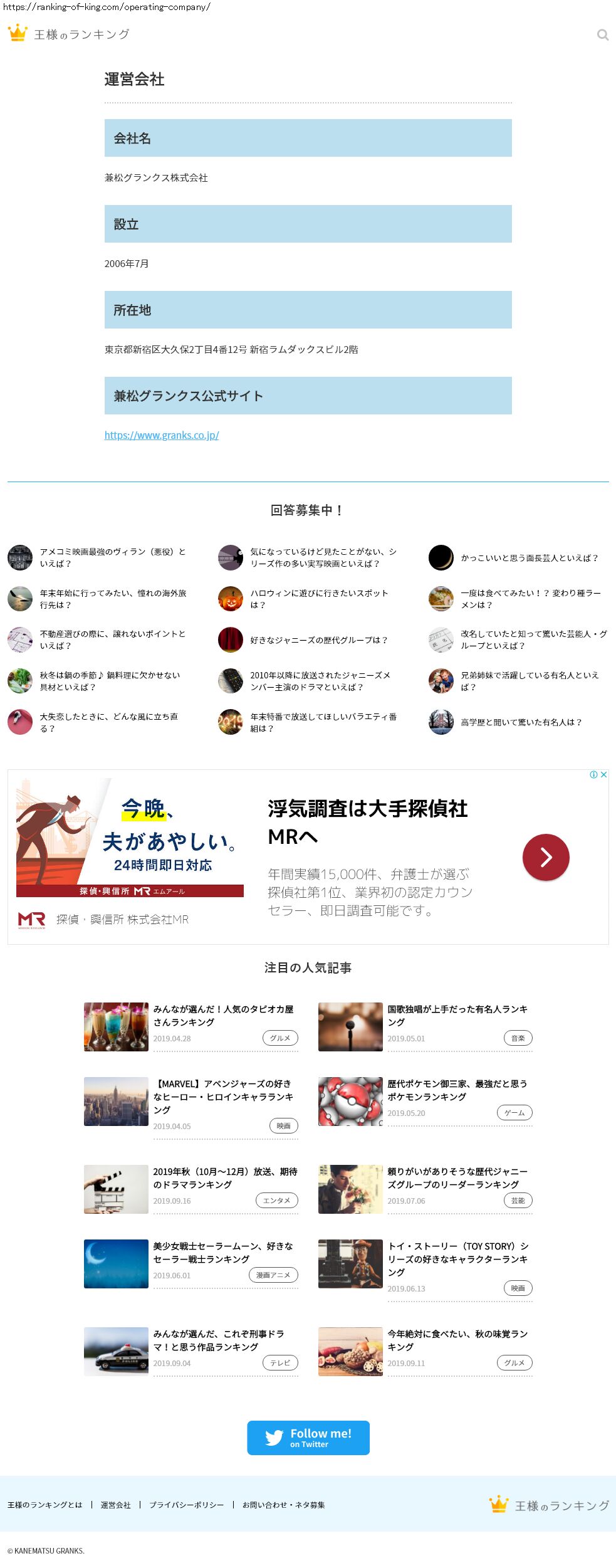Open お問い合わせ・ネタ募集 footer link
This screenshot has width=616, height=1568.
283,1505
